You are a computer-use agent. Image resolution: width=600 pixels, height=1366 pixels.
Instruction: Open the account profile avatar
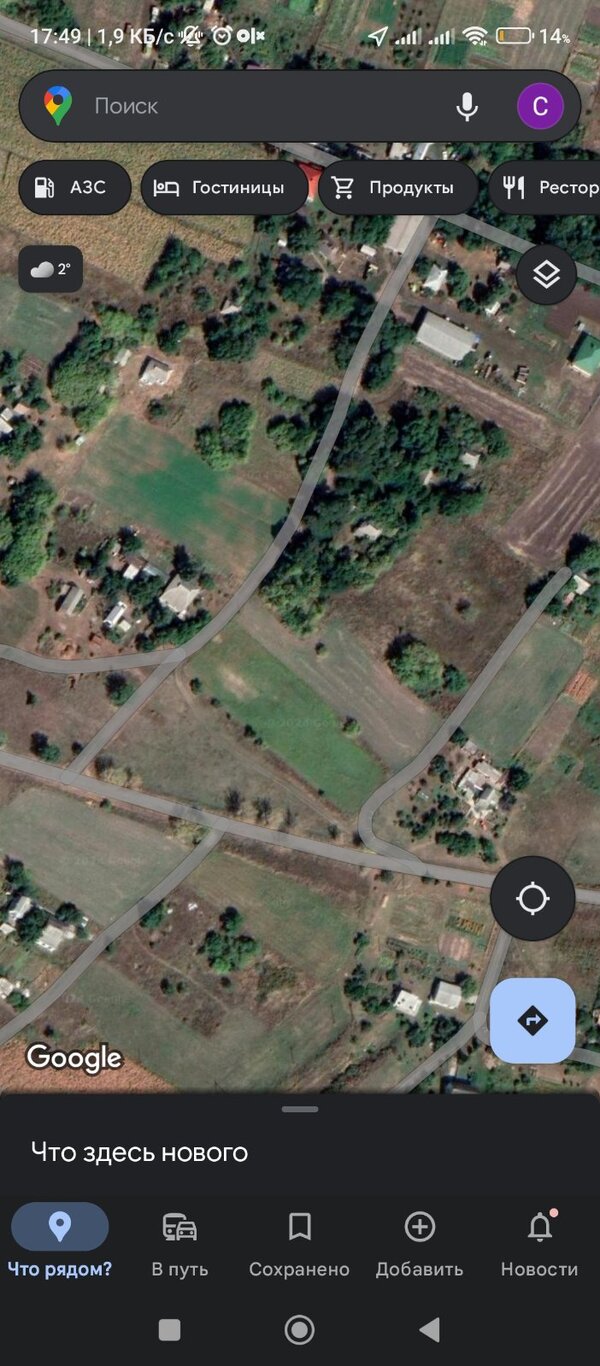540,106
